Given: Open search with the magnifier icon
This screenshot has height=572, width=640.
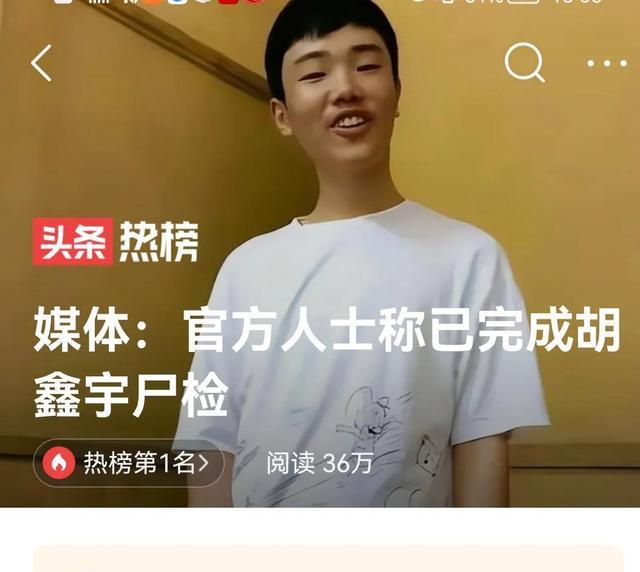Looking at the screenshot, I should (524, 63).
